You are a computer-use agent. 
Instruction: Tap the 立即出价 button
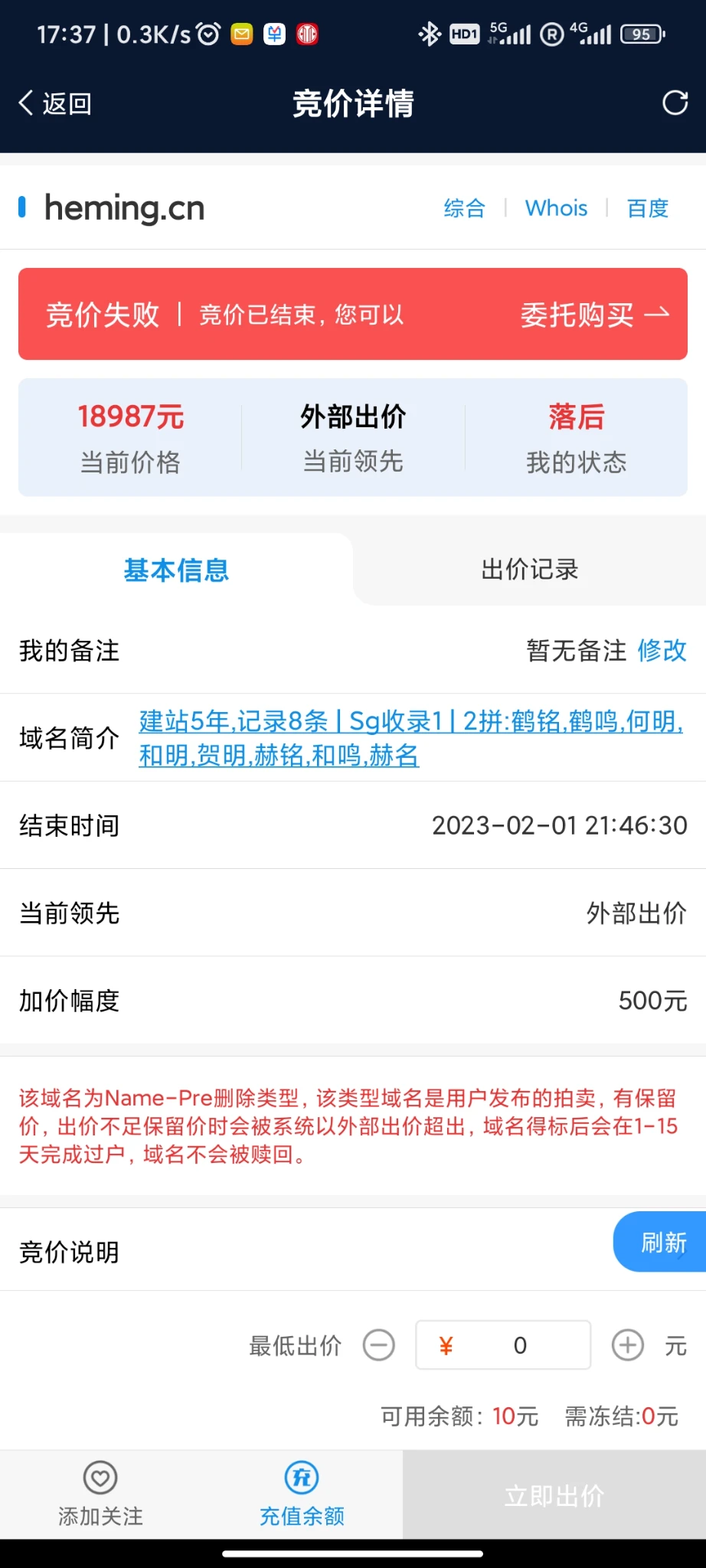point(554,1495)
